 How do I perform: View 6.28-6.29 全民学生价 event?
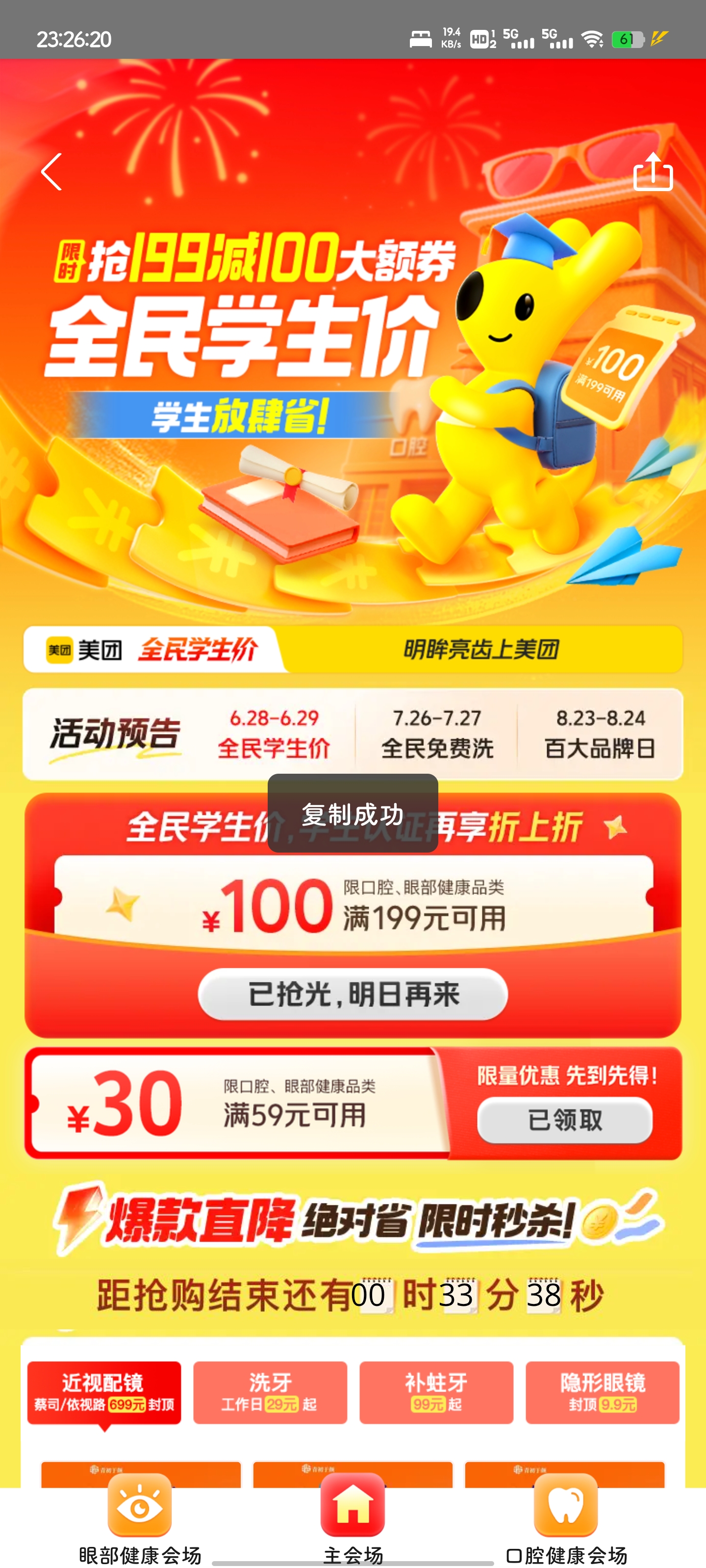click(x=274, y=734)
